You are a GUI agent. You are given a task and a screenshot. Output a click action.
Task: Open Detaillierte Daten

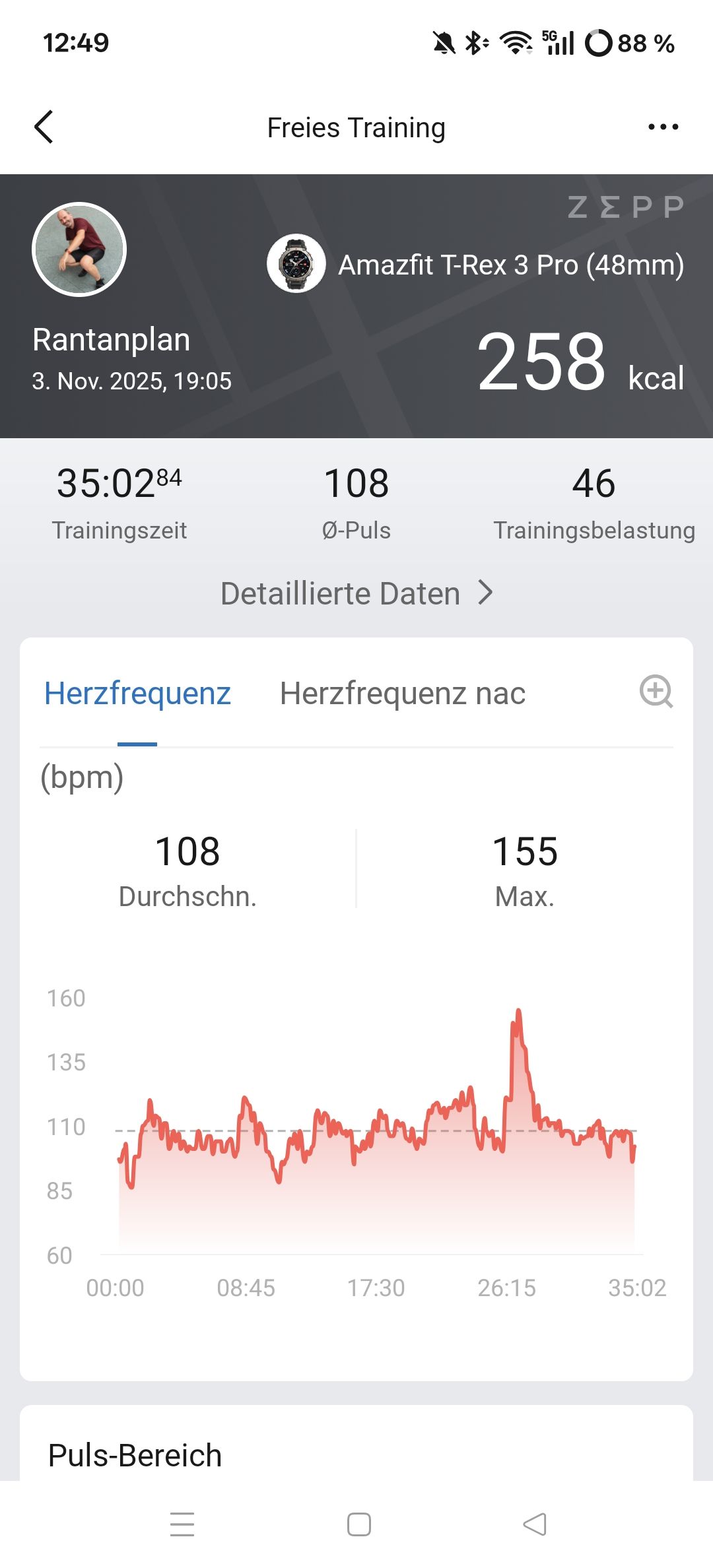click(x=356, y=593)
